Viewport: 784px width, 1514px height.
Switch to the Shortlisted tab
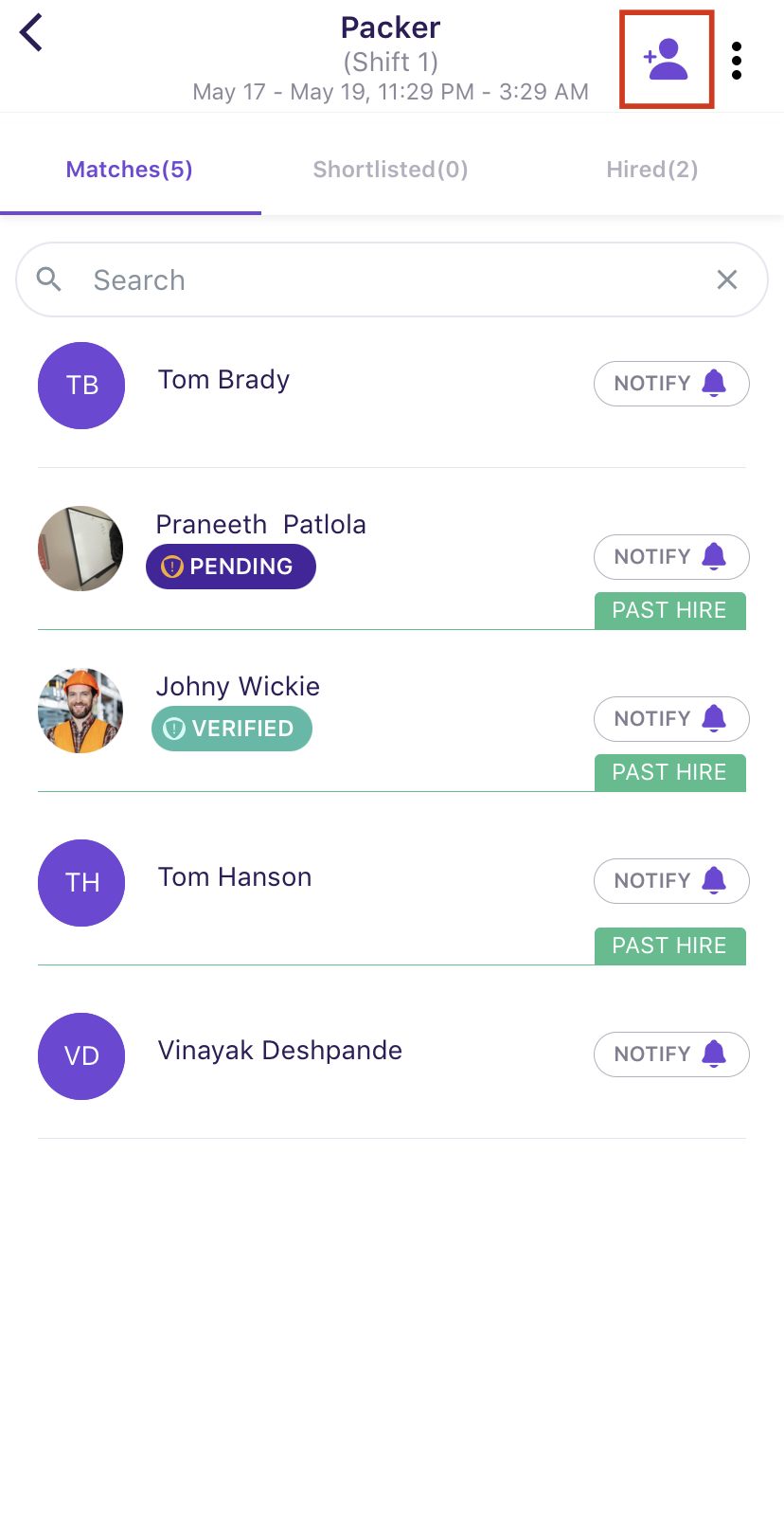(x=390, y=170)
